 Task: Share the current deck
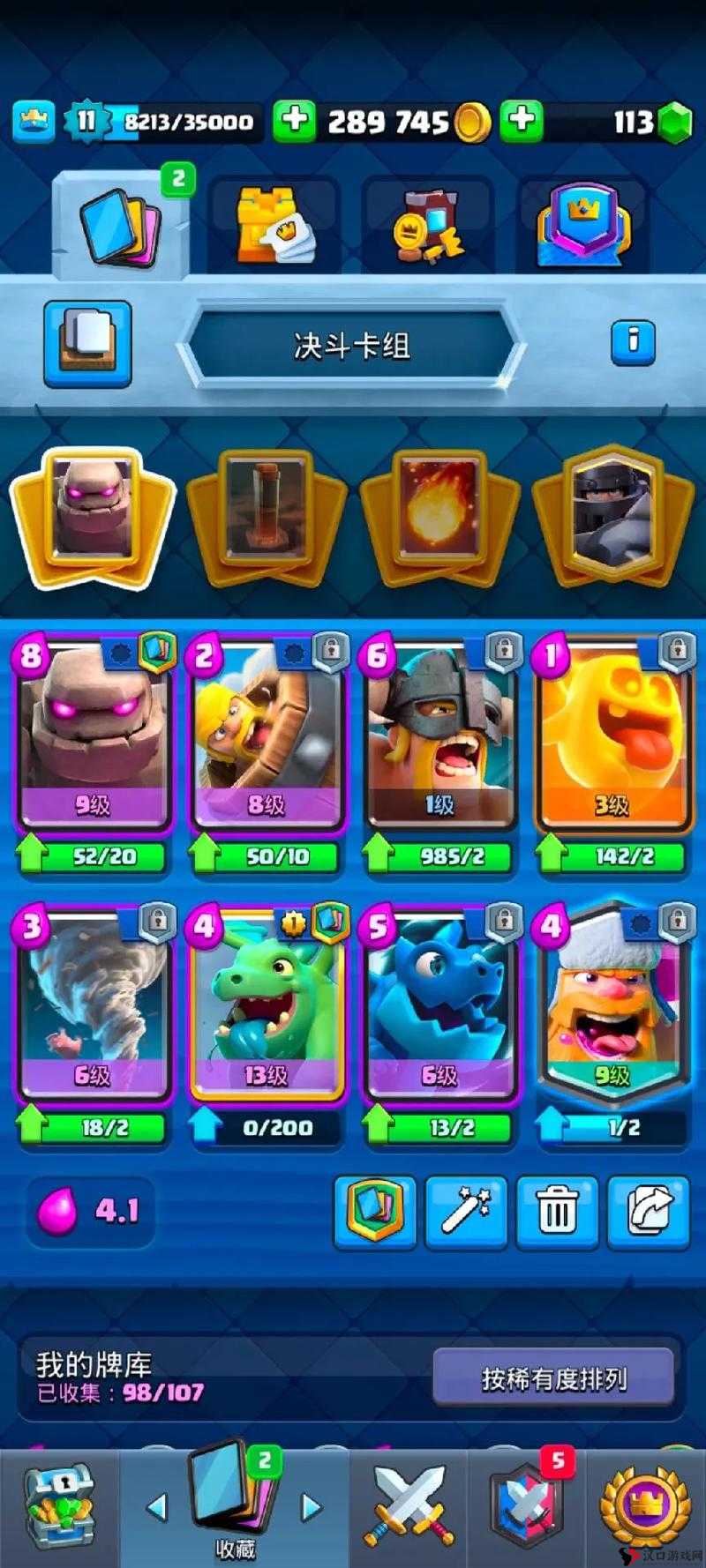pos(647,1211)
